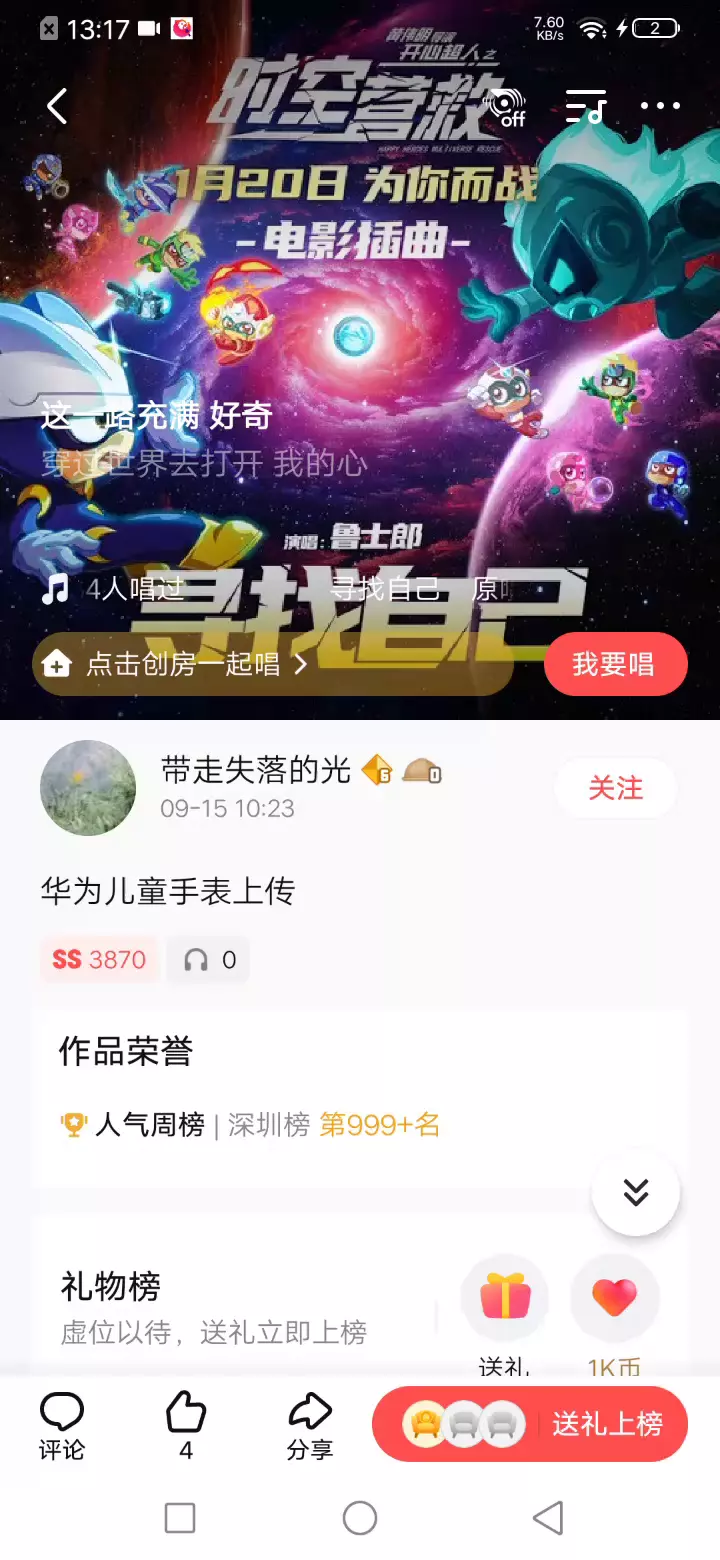
Task: Send a gift via 送礼 icon
Action: [x=505, y=1300]
